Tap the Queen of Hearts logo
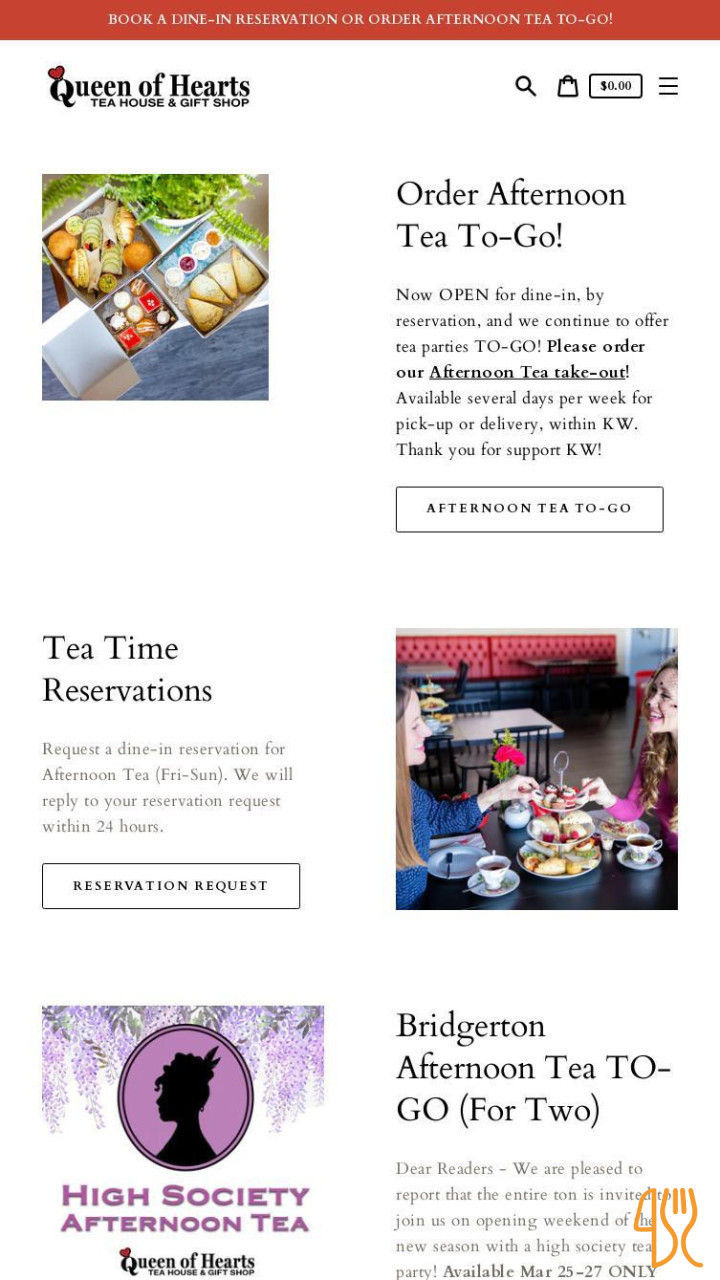720x1280 pixels. 149,87
